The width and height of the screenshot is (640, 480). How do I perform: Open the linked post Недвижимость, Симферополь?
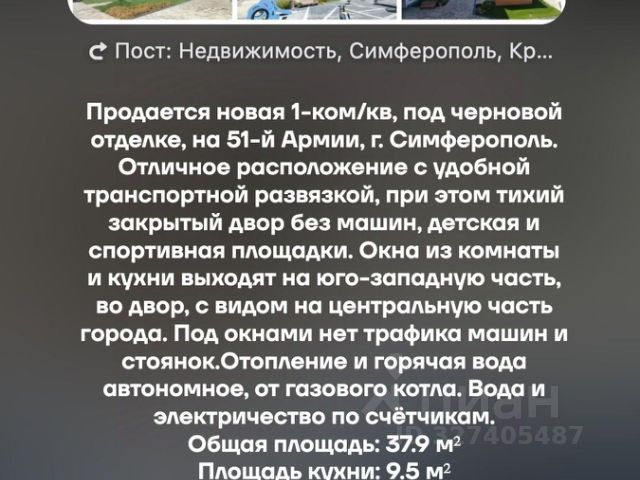point(320,51)
